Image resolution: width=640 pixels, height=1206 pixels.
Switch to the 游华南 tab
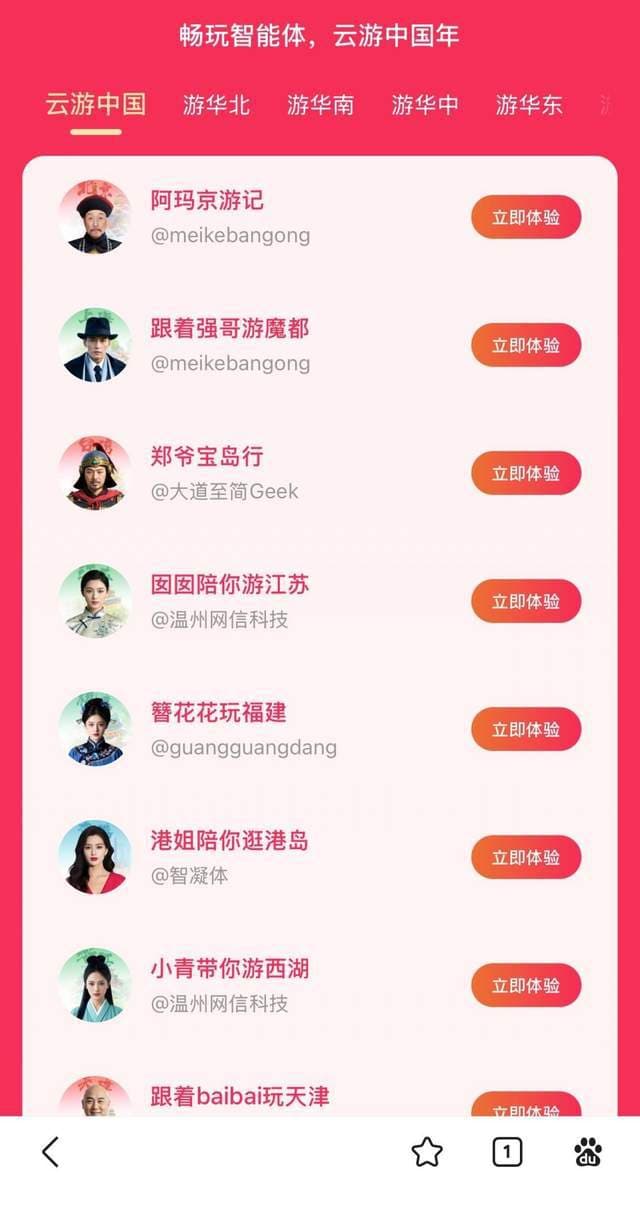coord(320,104)
